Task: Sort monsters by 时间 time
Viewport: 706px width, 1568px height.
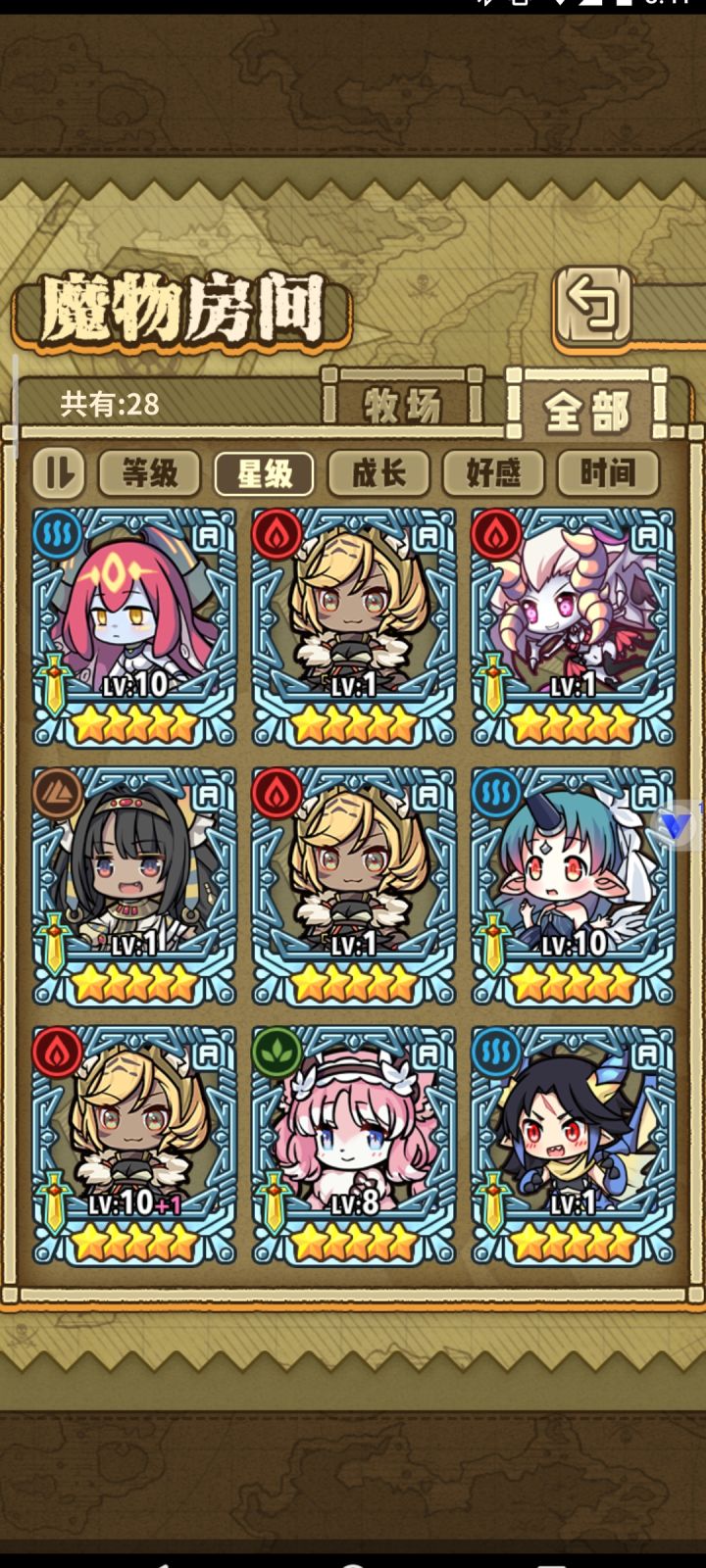Action: point(609,472)
